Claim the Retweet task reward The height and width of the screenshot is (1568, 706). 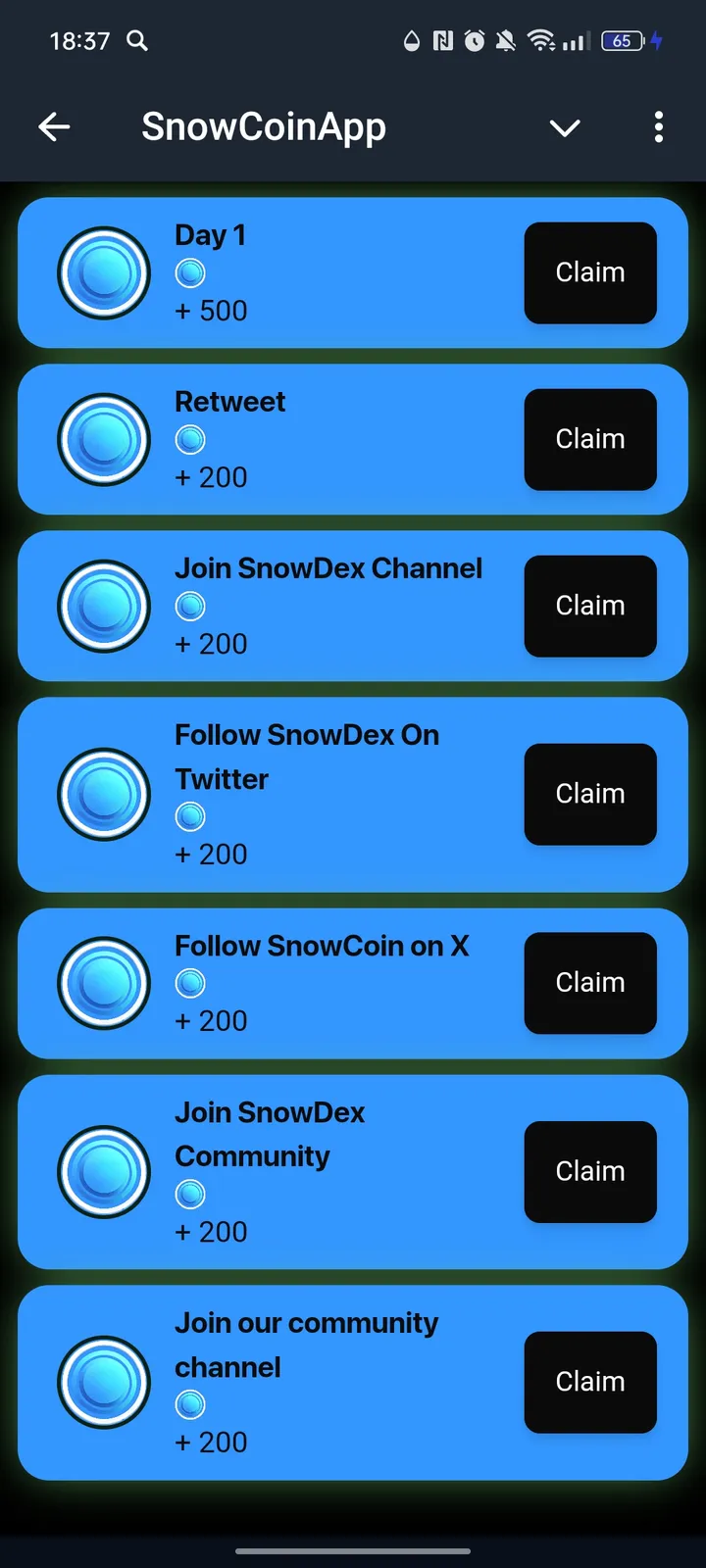click(x=589, y=439)
